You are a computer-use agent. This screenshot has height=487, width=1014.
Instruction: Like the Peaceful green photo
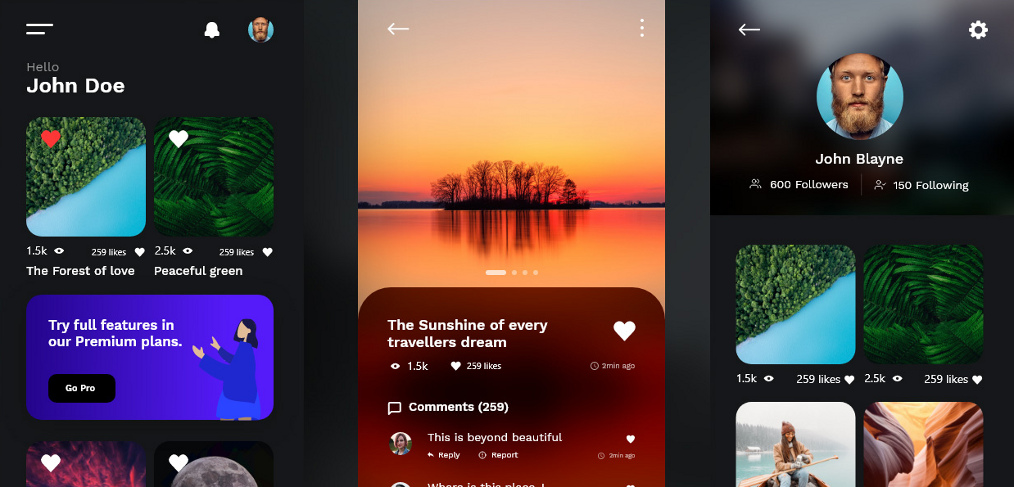click(178, 139)
